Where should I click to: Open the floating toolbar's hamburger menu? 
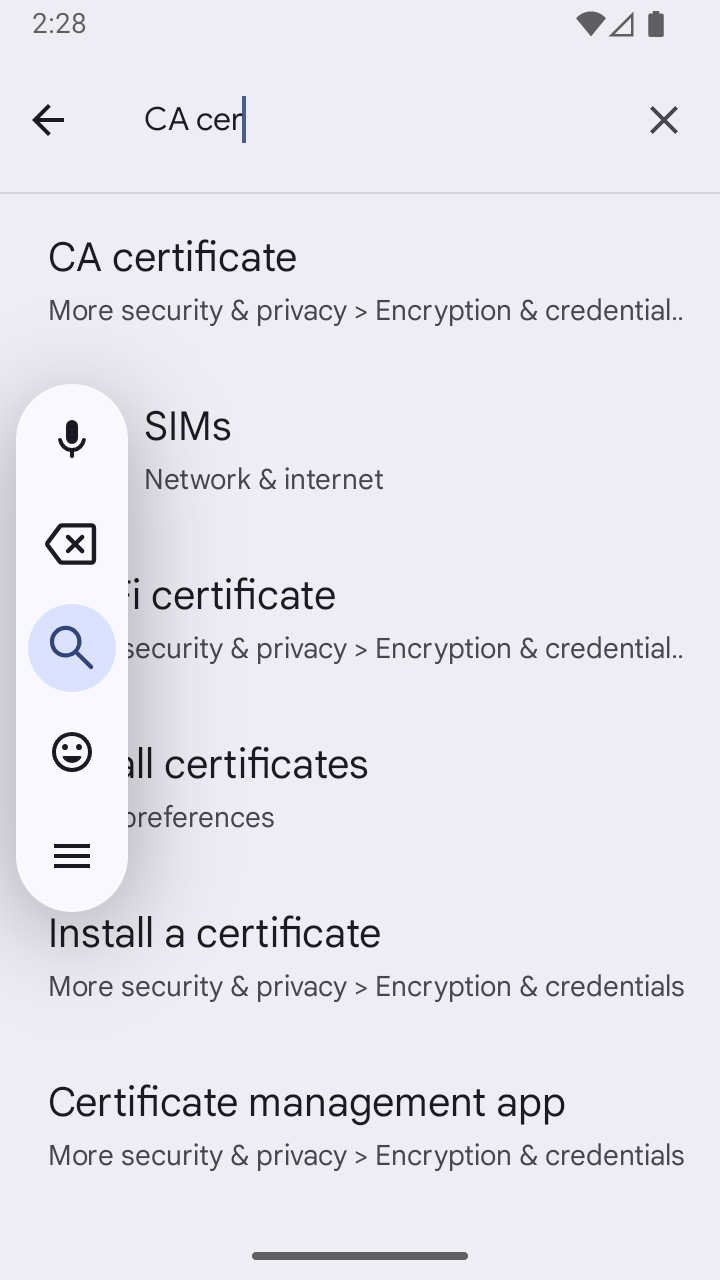[72, 856]
